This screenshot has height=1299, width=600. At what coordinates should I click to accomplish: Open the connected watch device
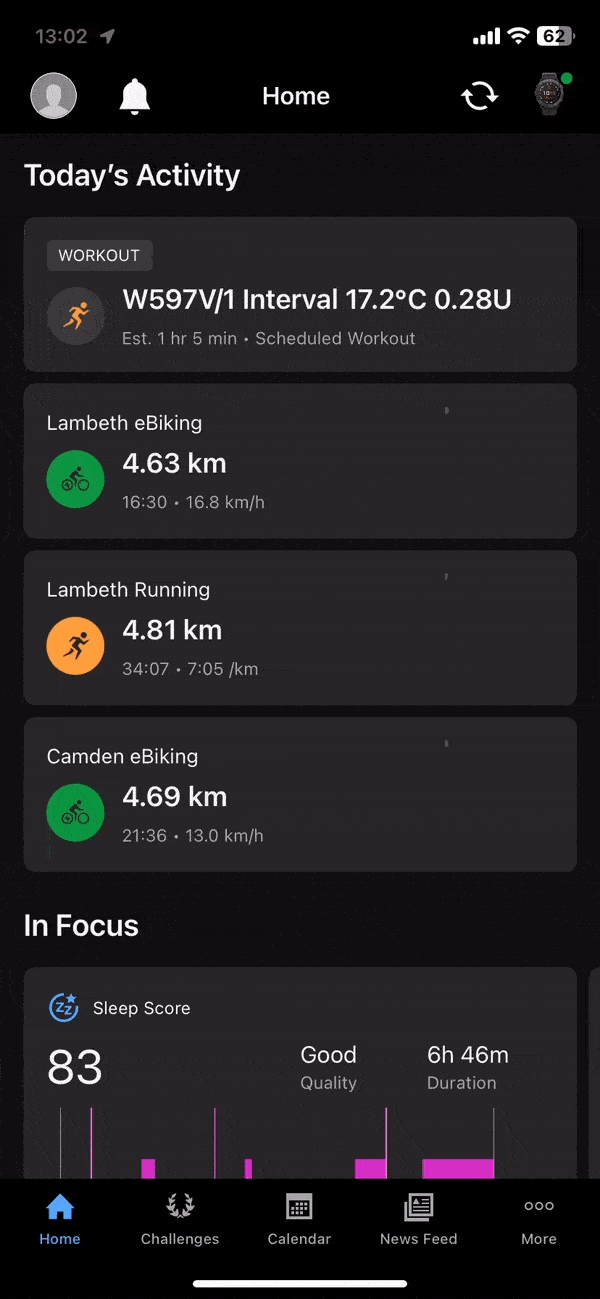547,96
